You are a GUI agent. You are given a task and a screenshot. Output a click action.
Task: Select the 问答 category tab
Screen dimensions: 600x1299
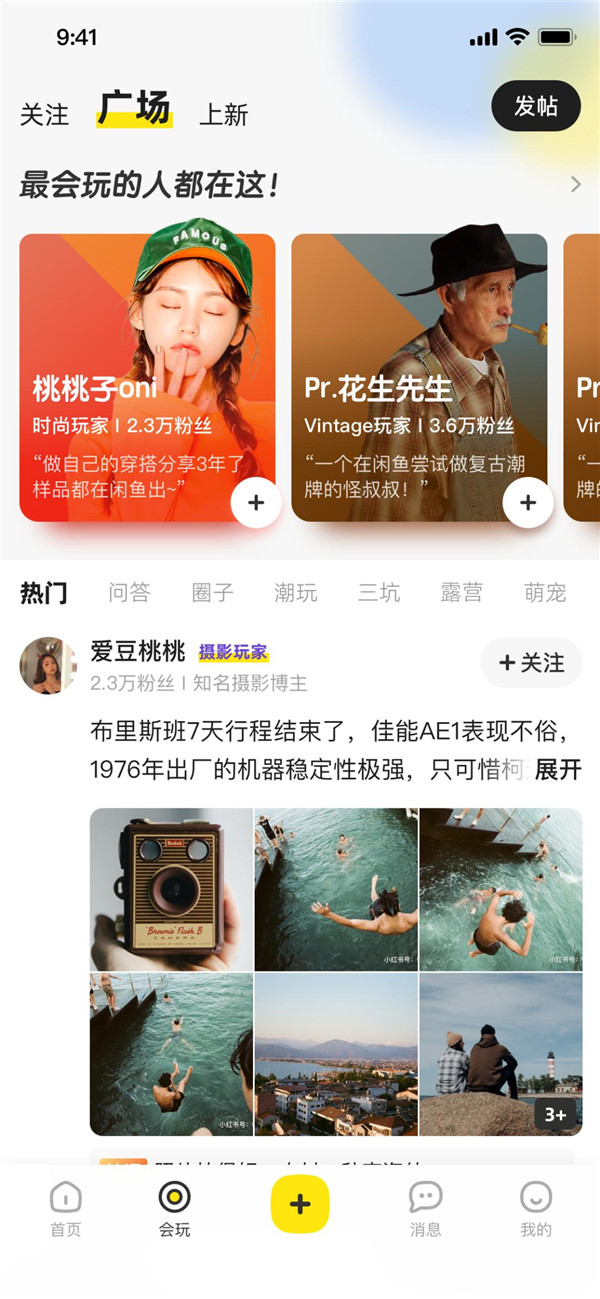[x=129, y=593]
